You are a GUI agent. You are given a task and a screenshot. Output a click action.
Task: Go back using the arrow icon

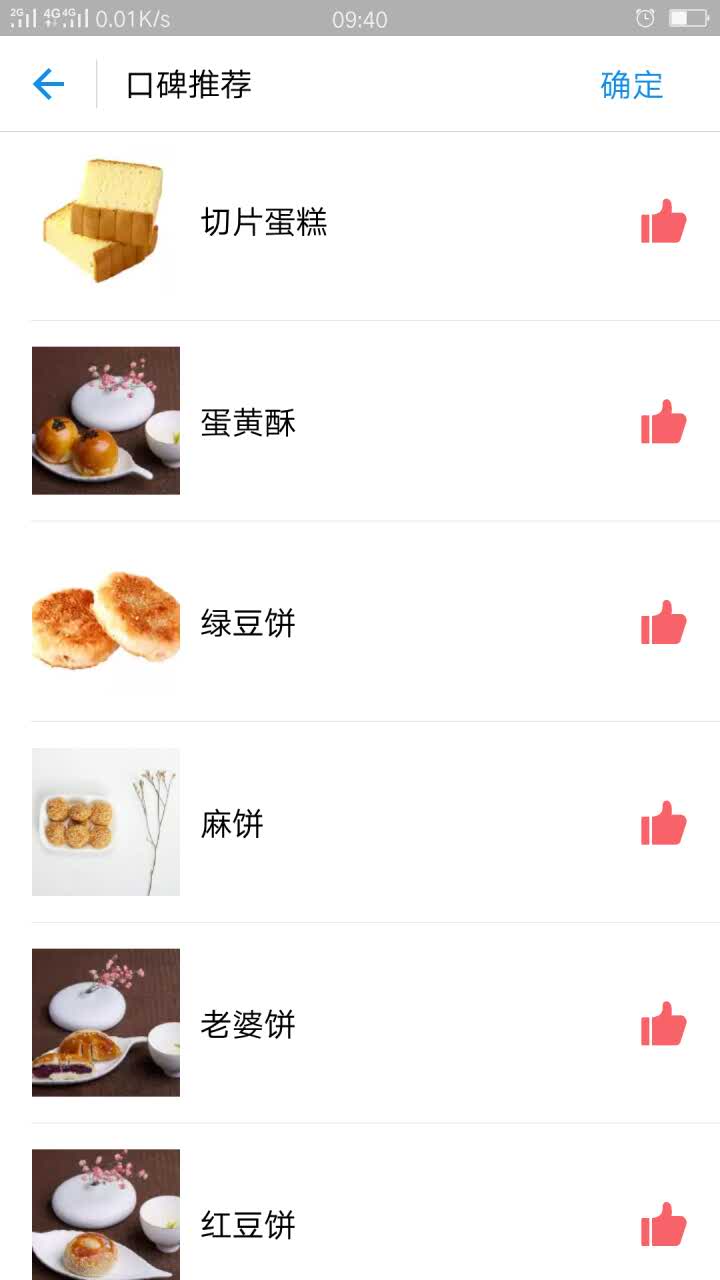[x=48, y=85]
